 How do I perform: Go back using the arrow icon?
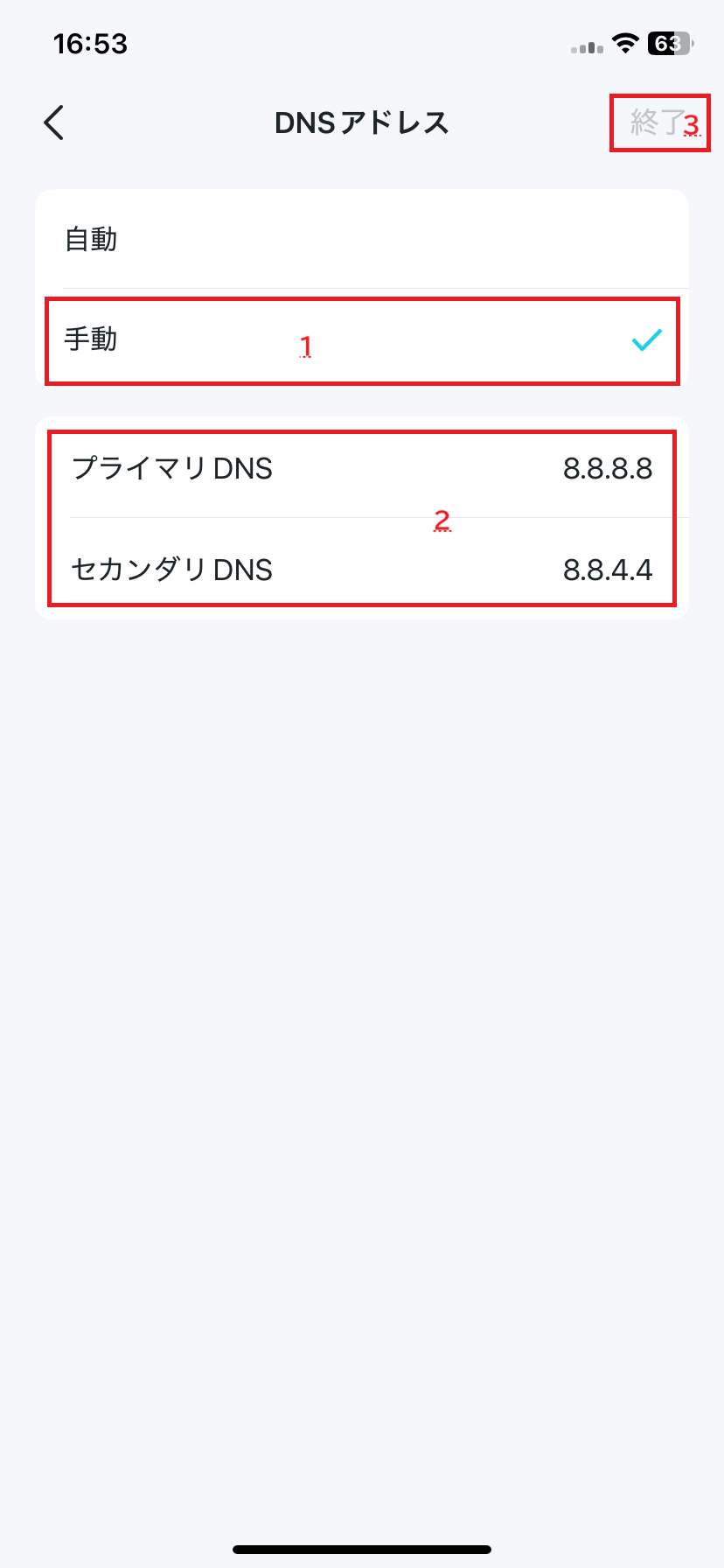click(x=54, y=122)
